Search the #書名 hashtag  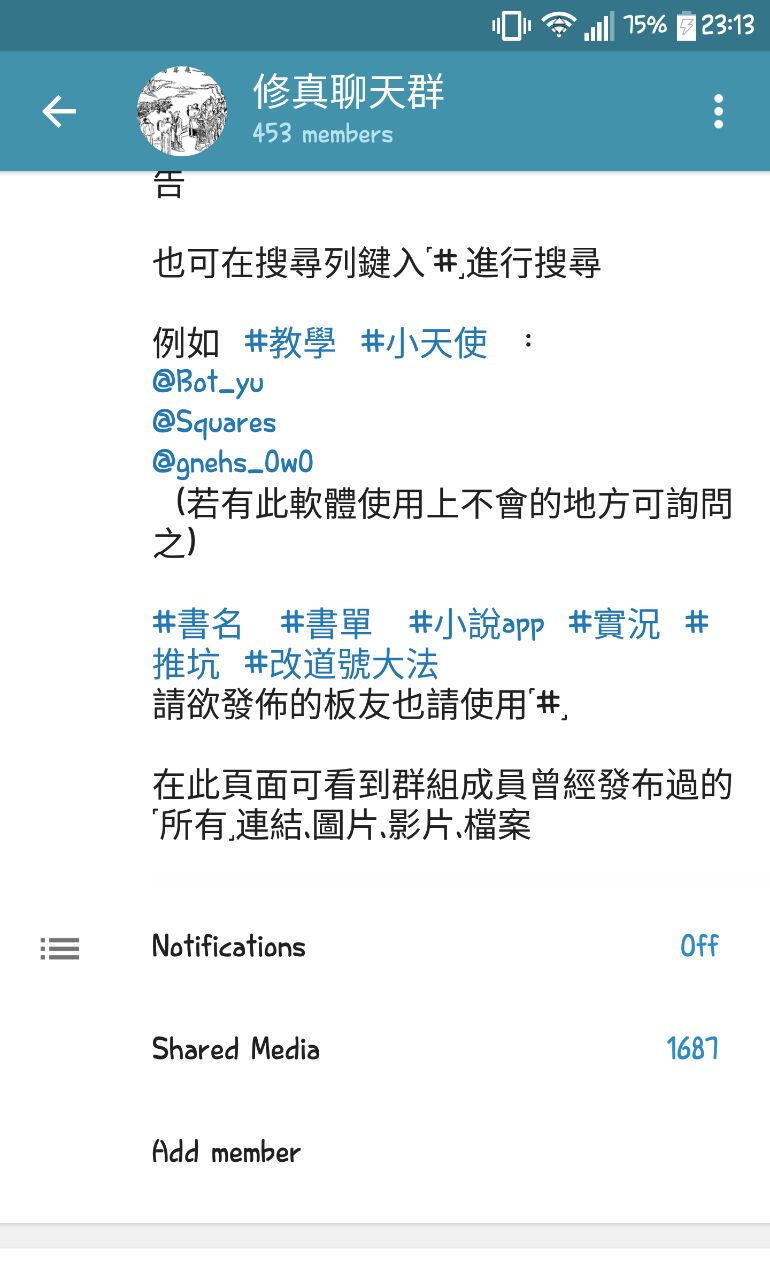(x=198, y=624)
